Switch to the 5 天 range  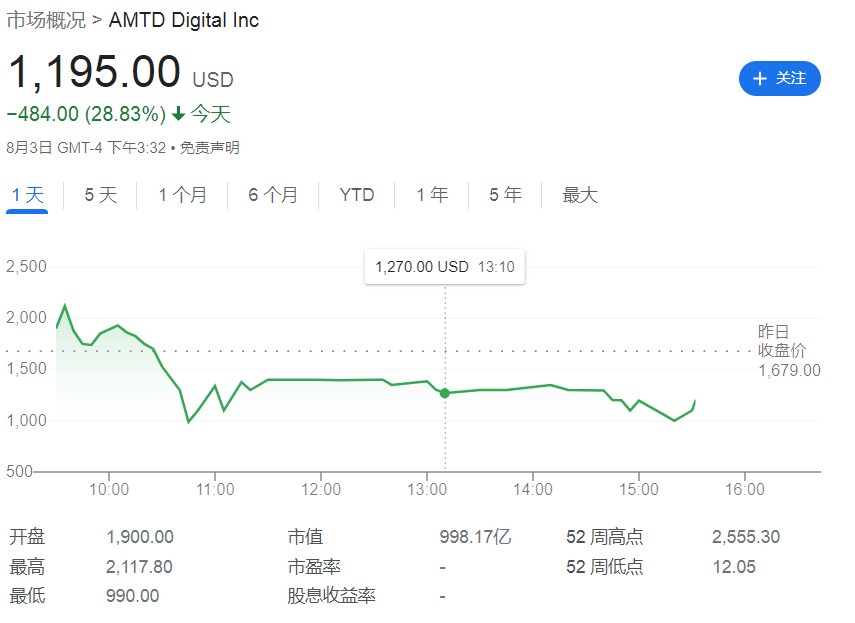tap(101, 195)
